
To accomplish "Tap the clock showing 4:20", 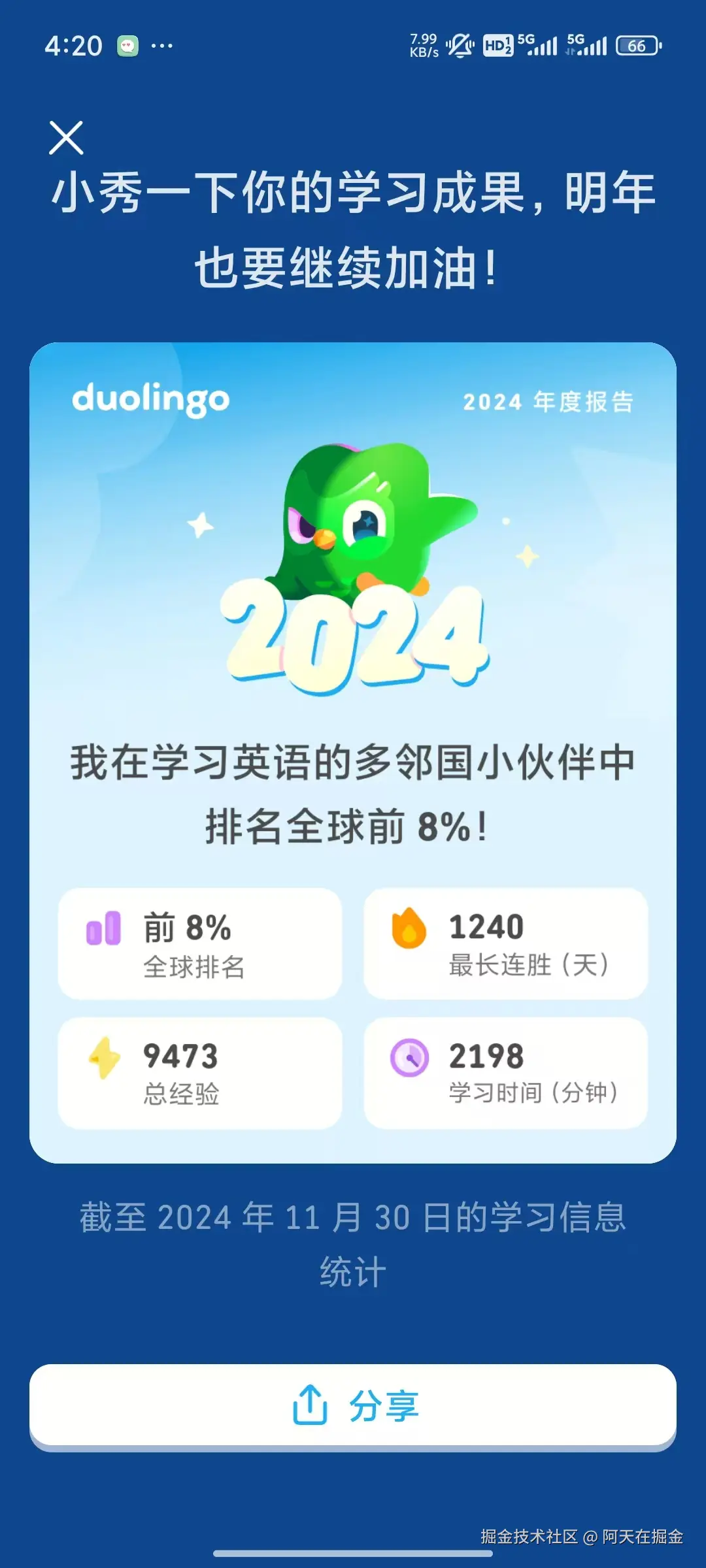I will tap(74, 44).
